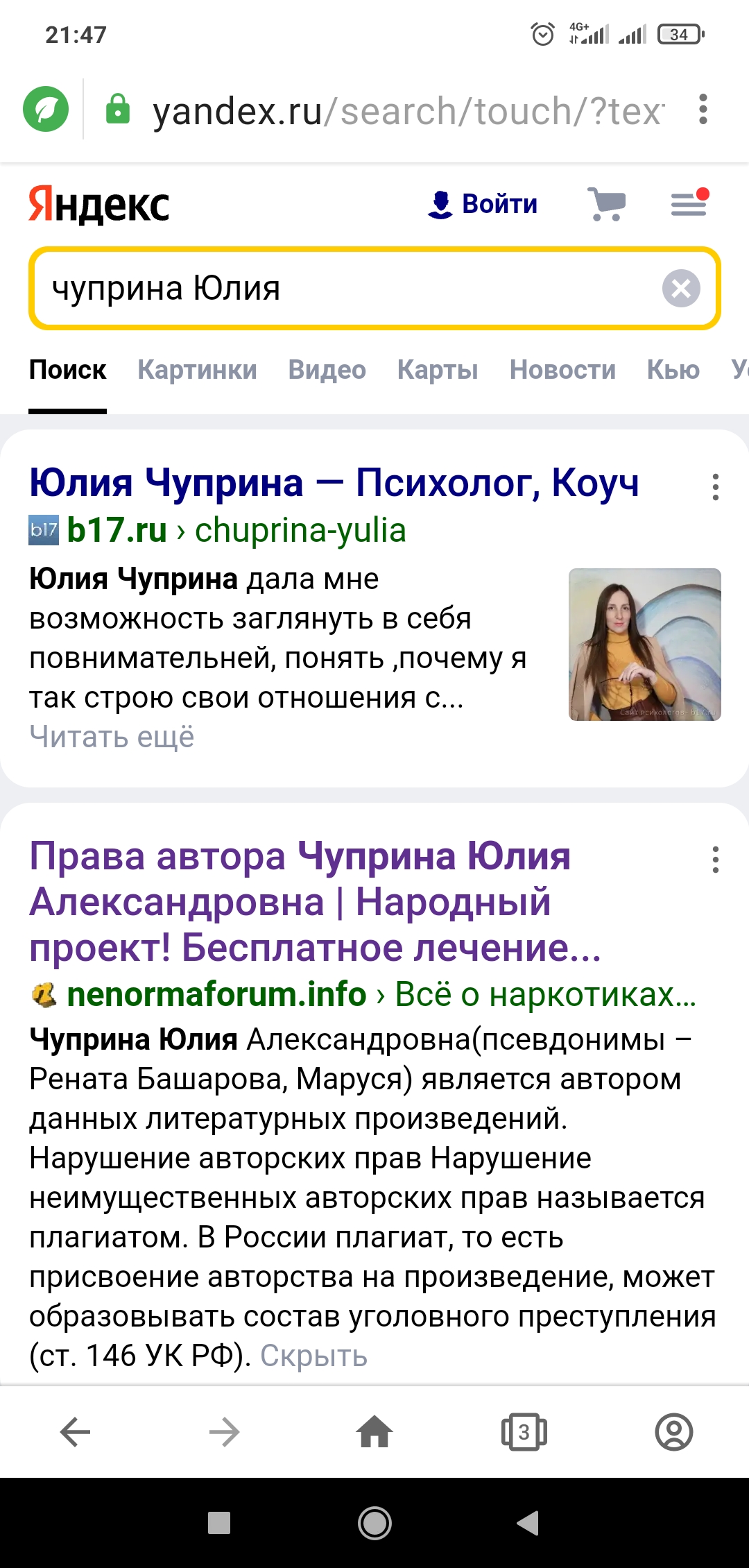
Task: Open the browser tabs switcher
Action: [524, 1431]
